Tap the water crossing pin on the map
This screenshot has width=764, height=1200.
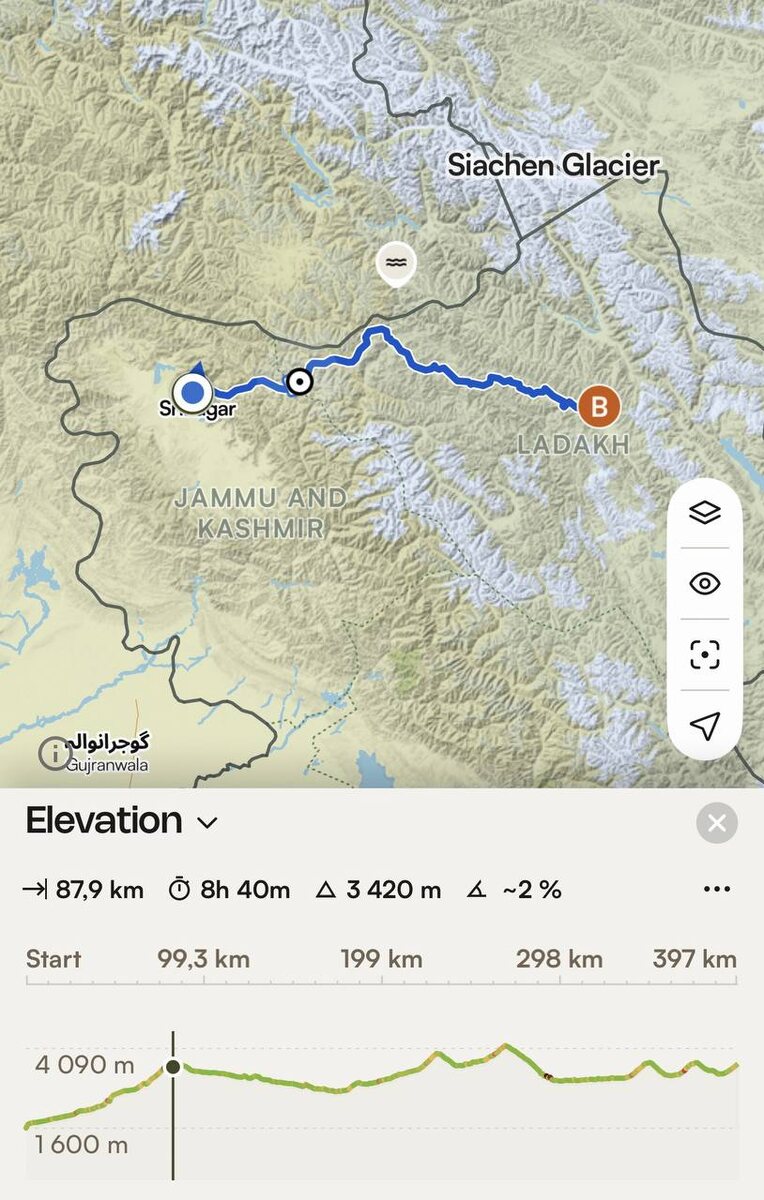(396, 264)
